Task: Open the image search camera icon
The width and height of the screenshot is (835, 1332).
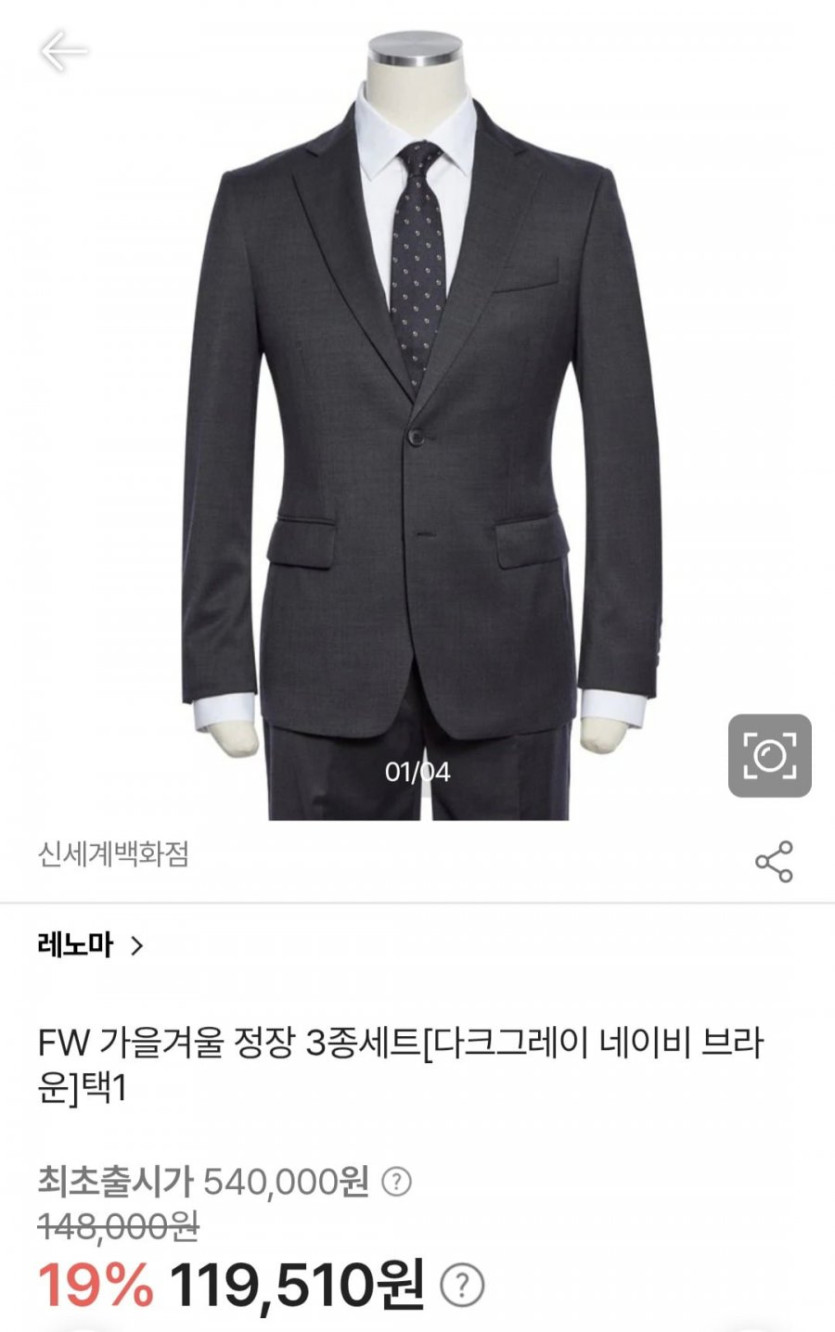Action: click(769, 755)
